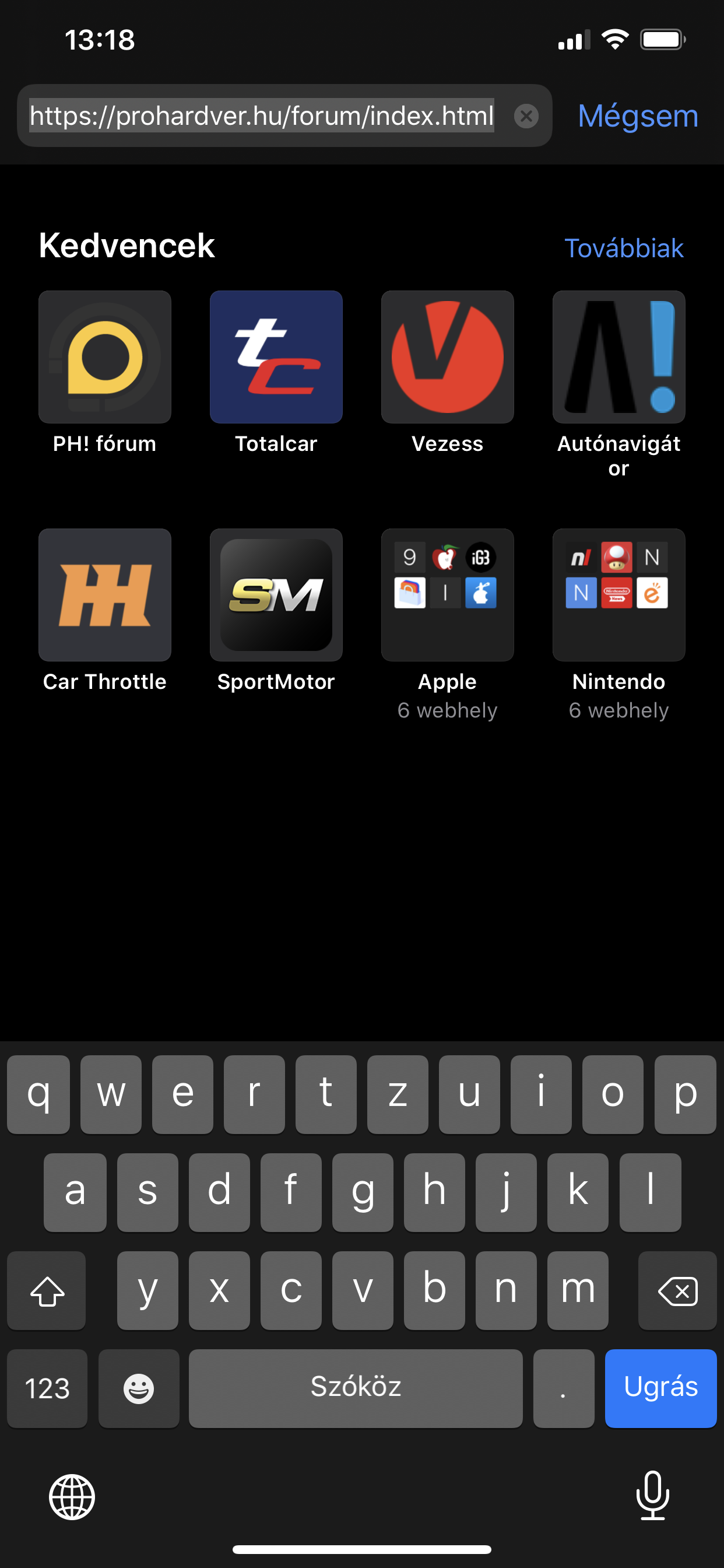Show more favorites via Továbbiak
724x1568 pixels.
pos(624,249)
